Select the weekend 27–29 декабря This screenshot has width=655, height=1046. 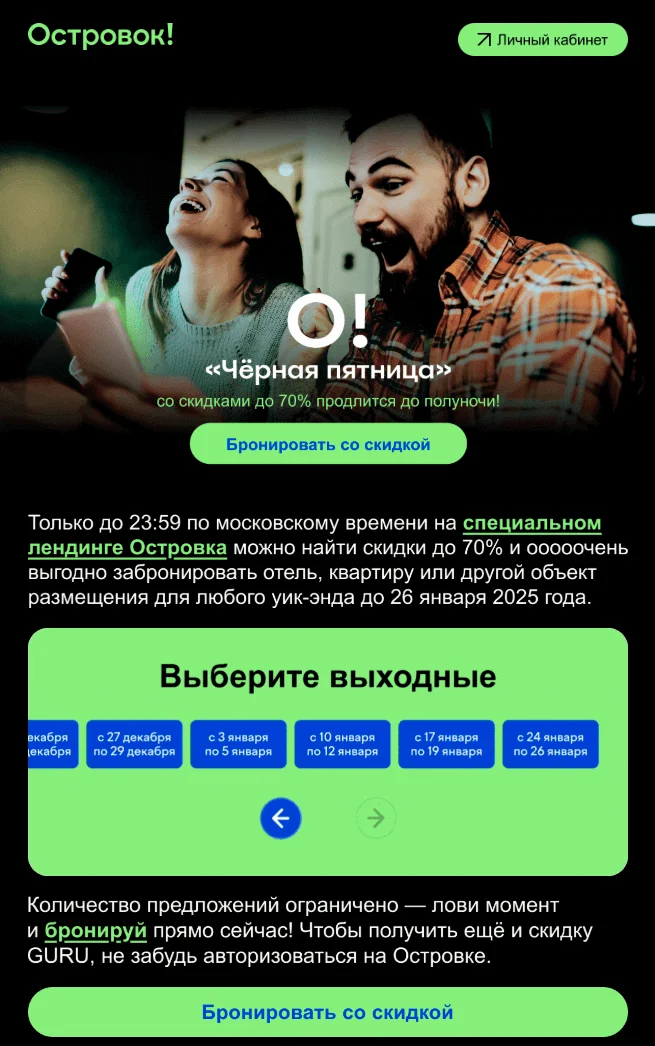click(x=134, y=744)
